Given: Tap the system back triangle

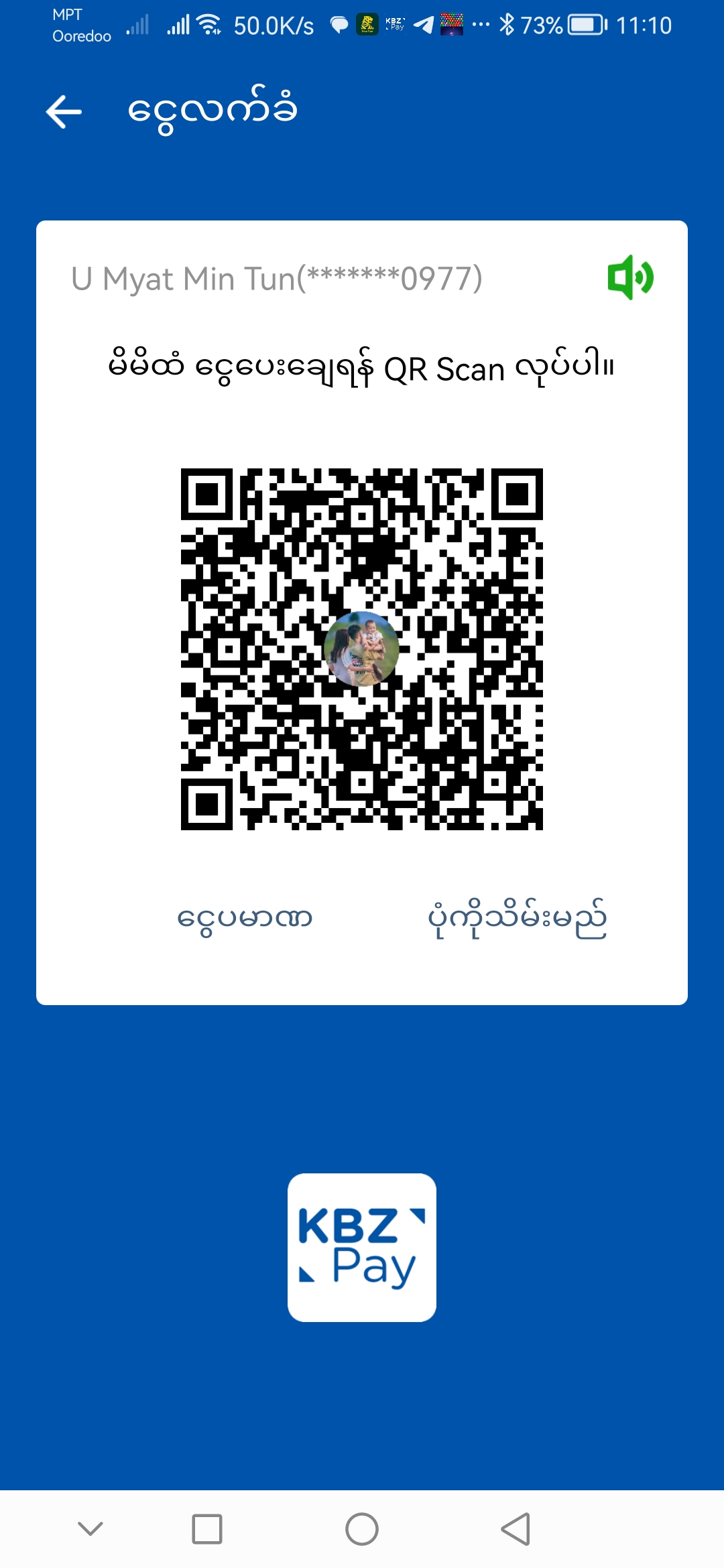Looking at the screenshot, I should [516, 1529].
